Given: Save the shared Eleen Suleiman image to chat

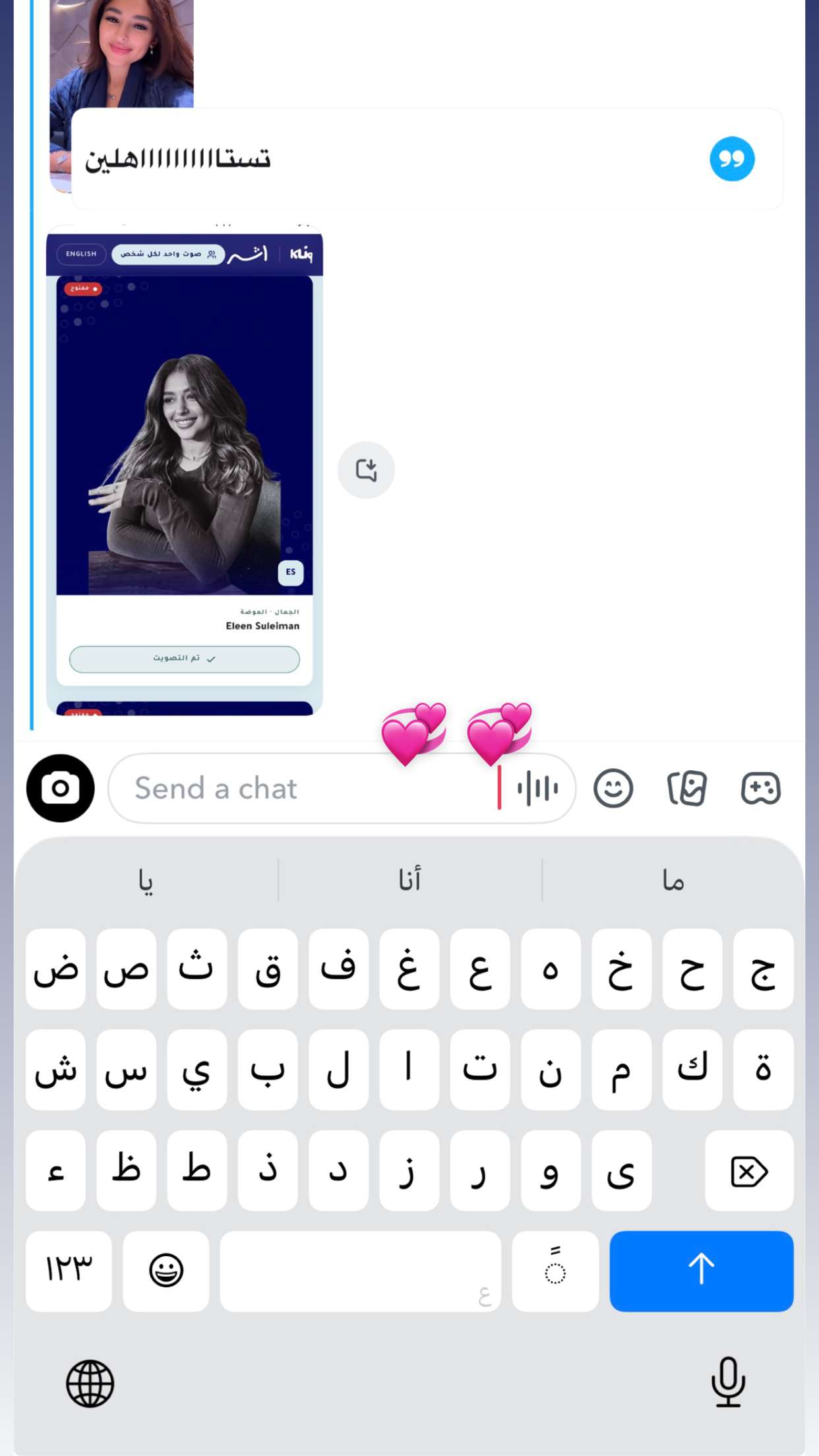Looking at the screenshot, I should coord(366,470).
